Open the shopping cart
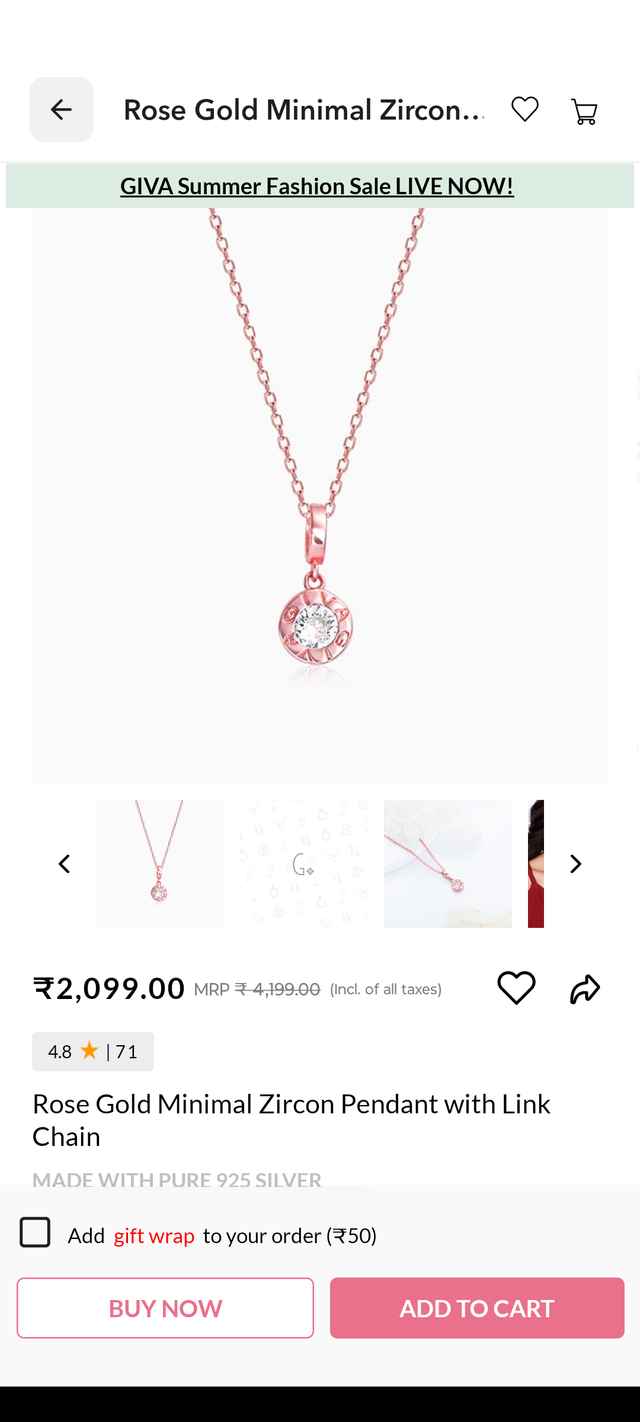This screenshot has height=1422, width=640. 584,111
